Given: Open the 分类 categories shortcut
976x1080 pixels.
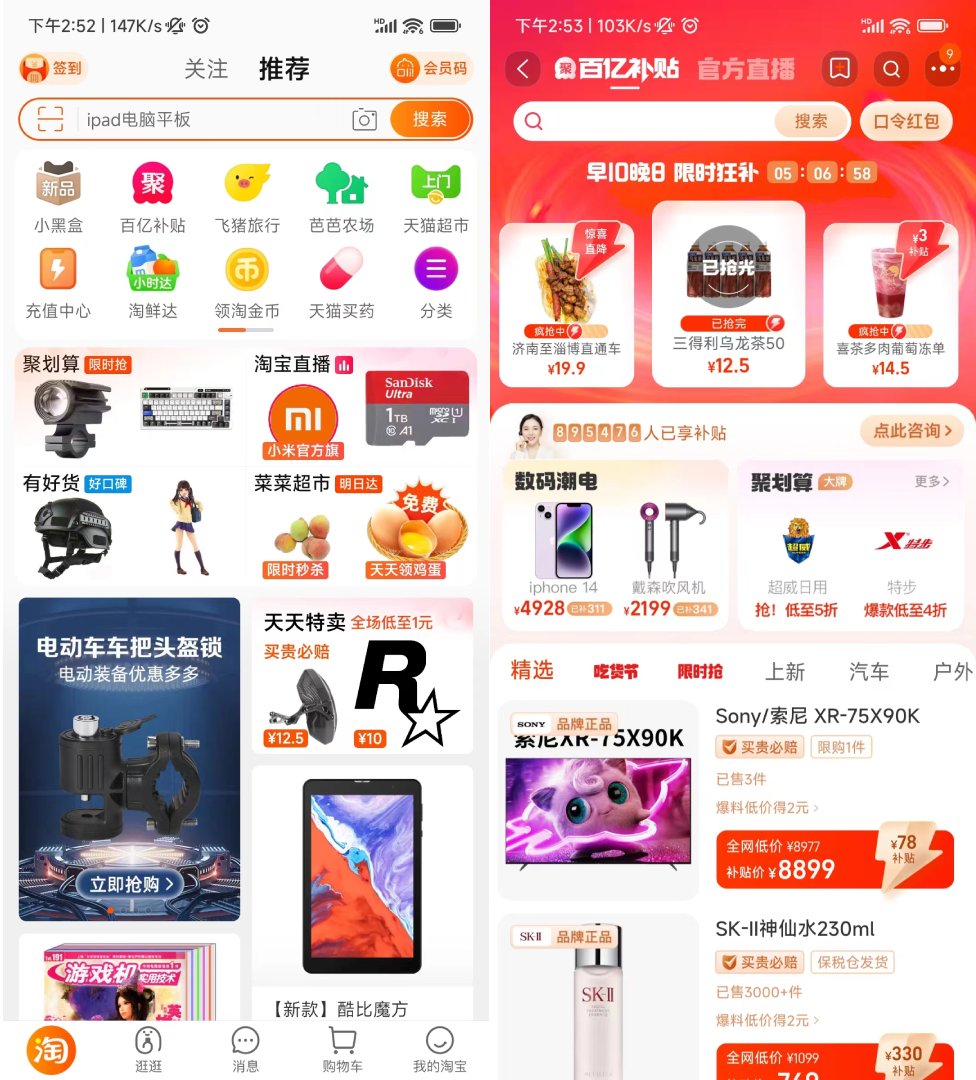Looking at the screenshot, I should [x=436, y=283].
